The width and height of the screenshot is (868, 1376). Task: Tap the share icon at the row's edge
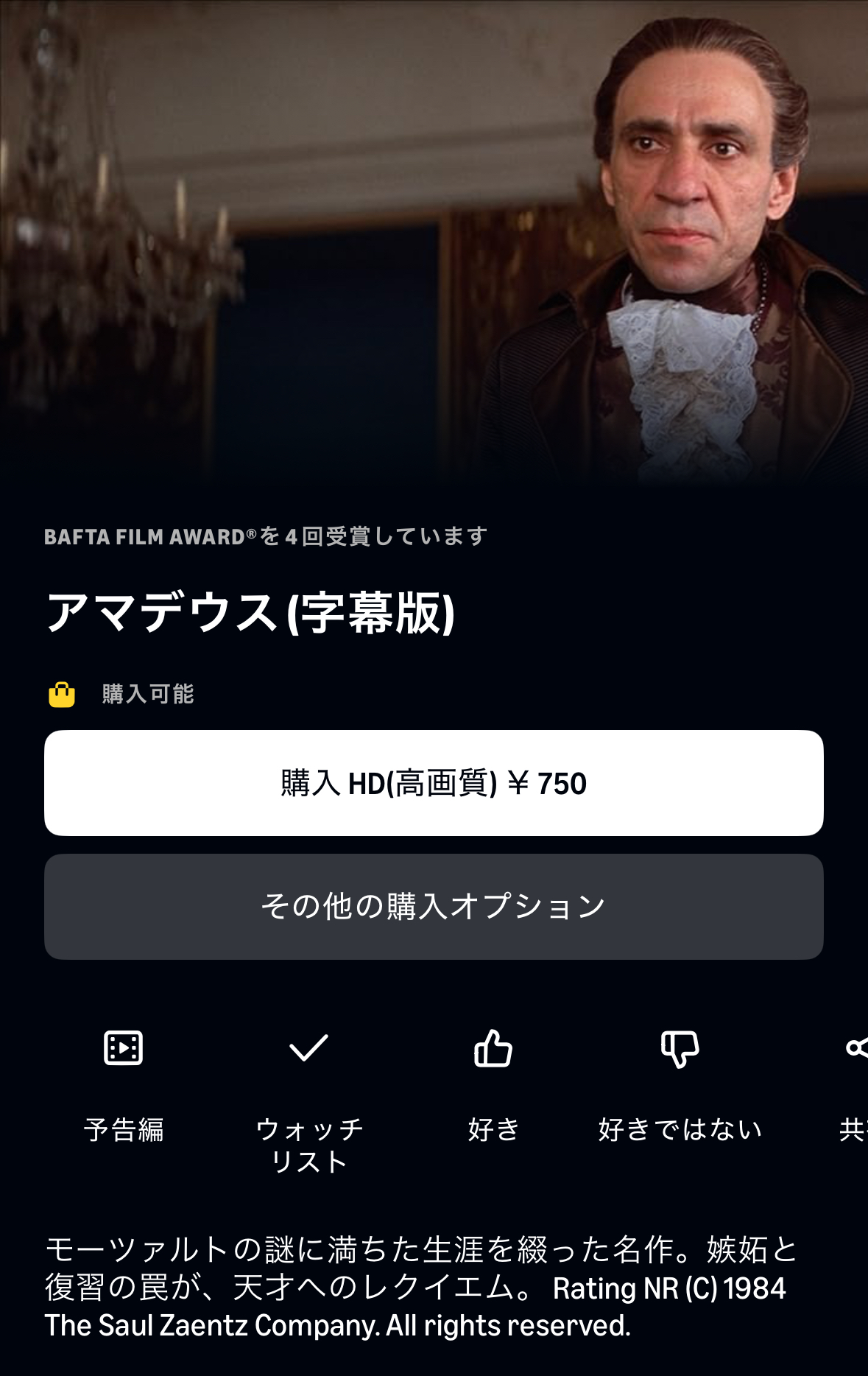point(858,1048)
